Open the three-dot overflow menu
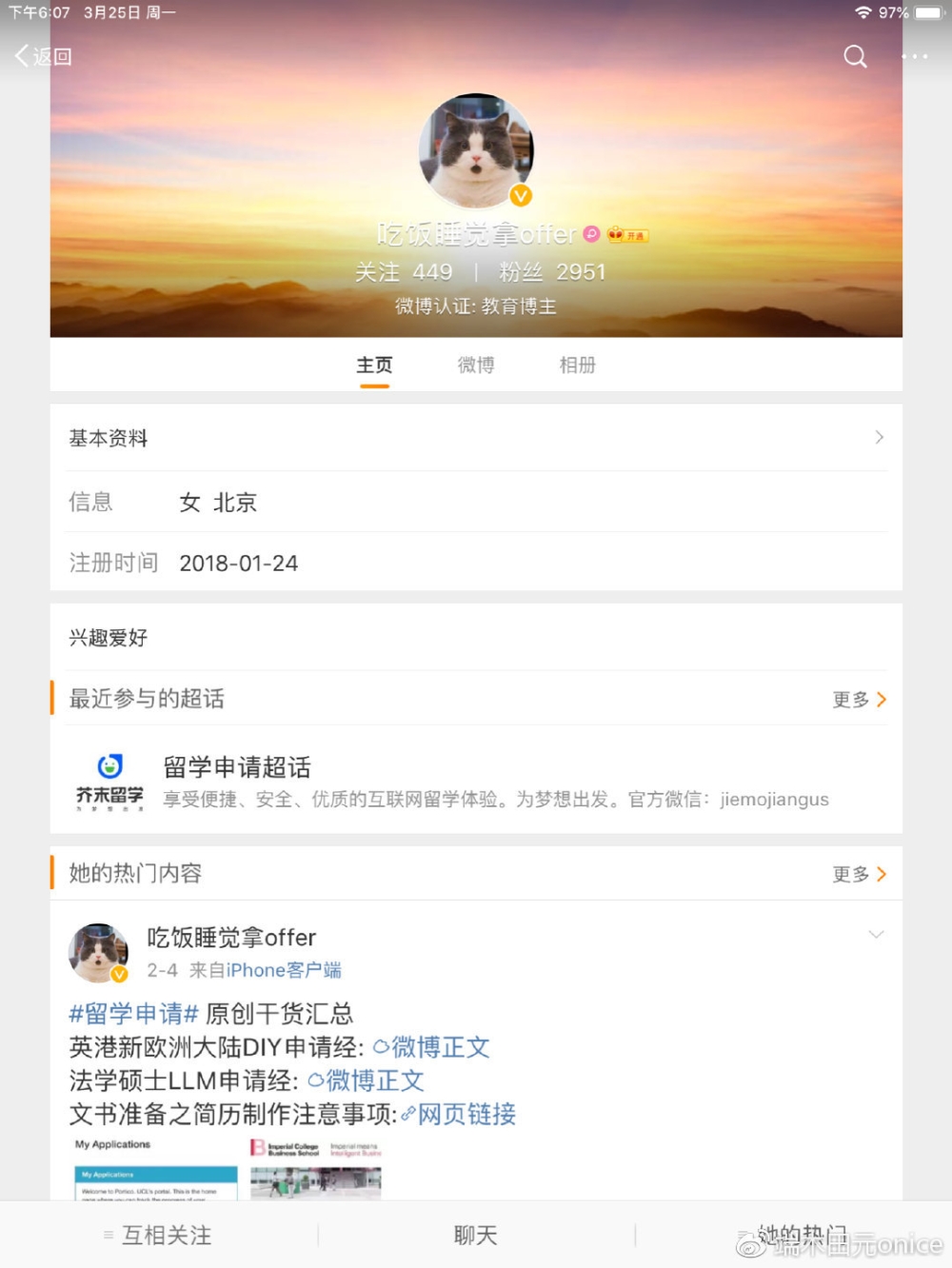 (x=914, y=56)
